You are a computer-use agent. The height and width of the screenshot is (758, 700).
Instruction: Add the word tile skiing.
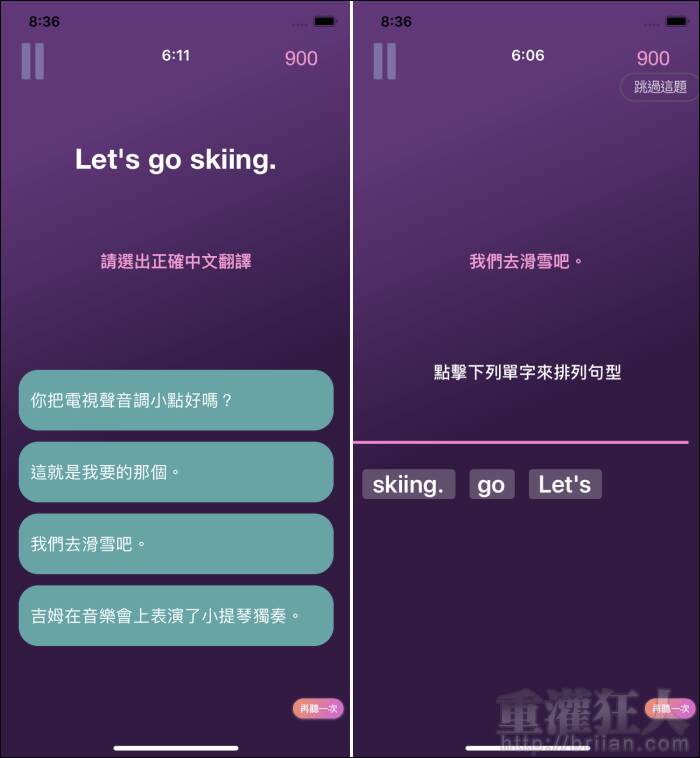408,485
